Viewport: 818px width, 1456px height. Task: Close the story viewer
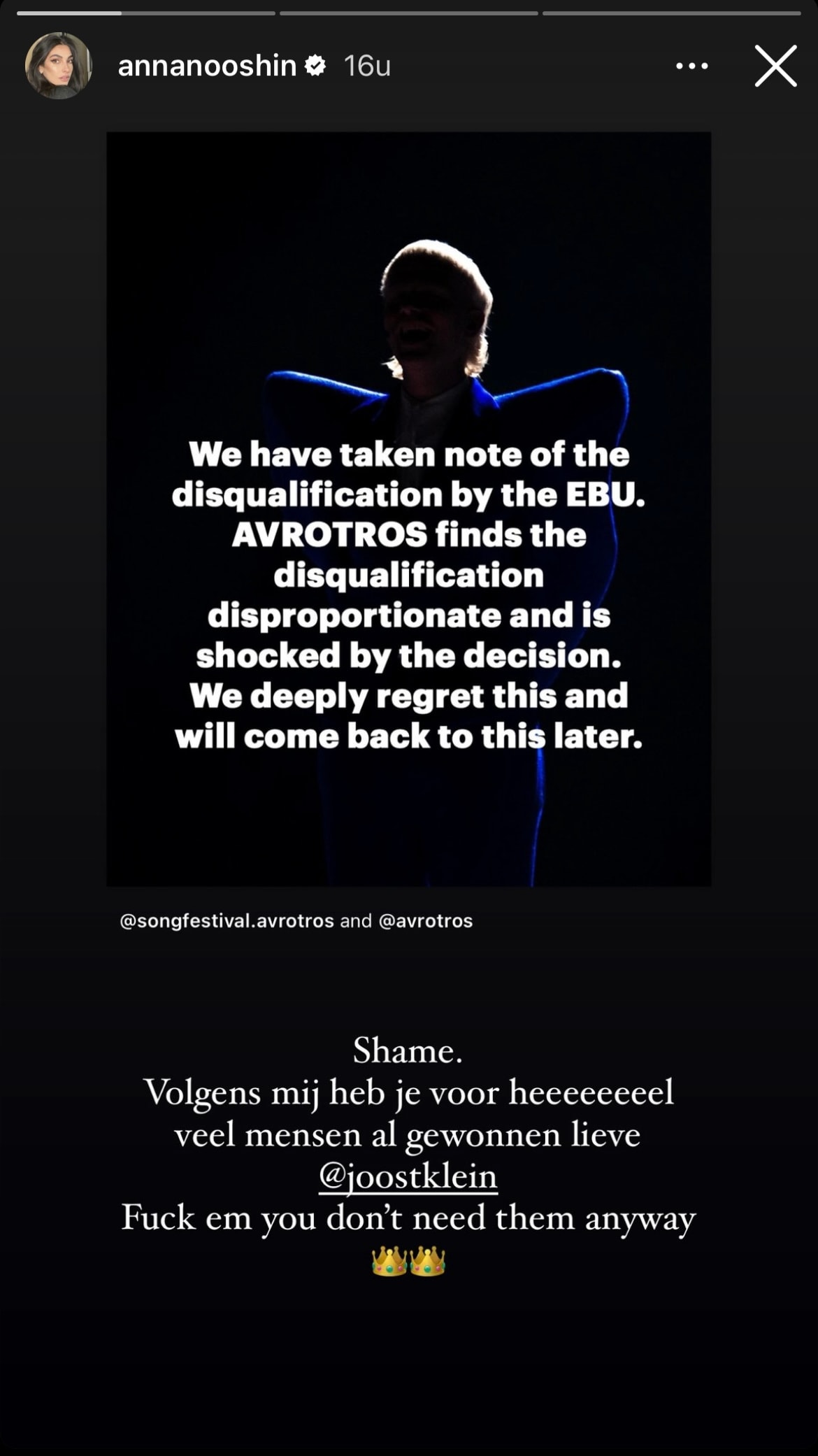pyautogui.click(x=775, y=66)
